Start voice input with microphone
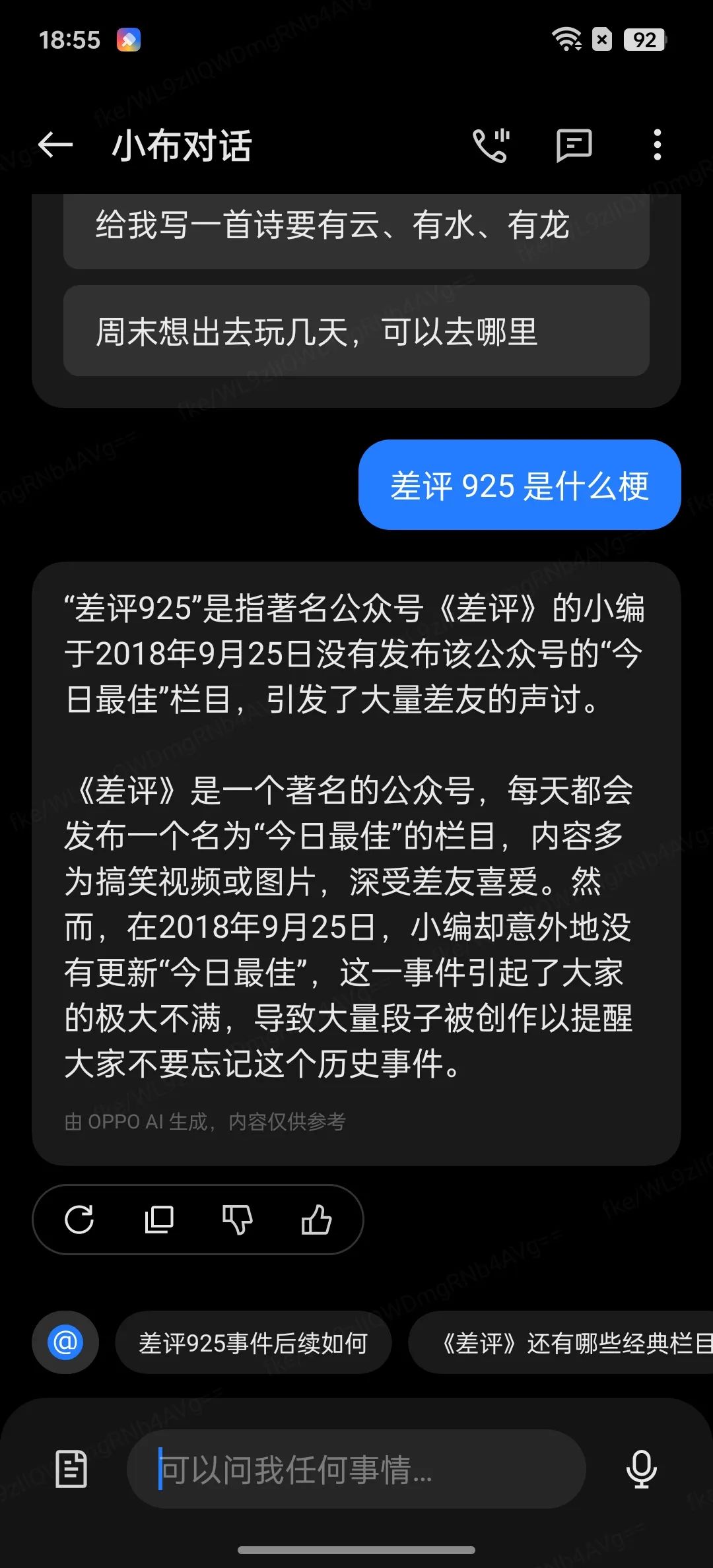 (641, 1469)
